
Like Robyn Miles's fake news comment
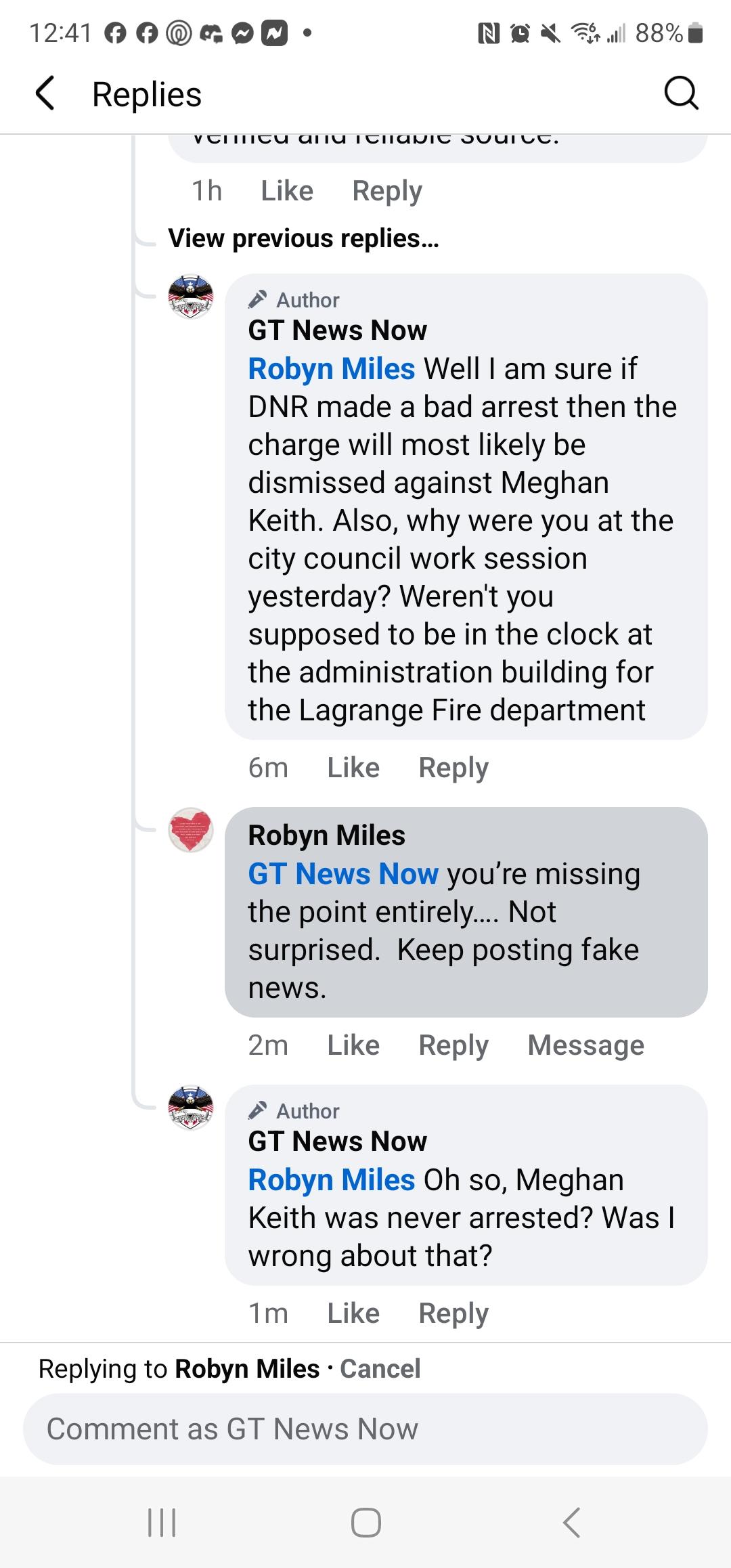coord(353,1045)
